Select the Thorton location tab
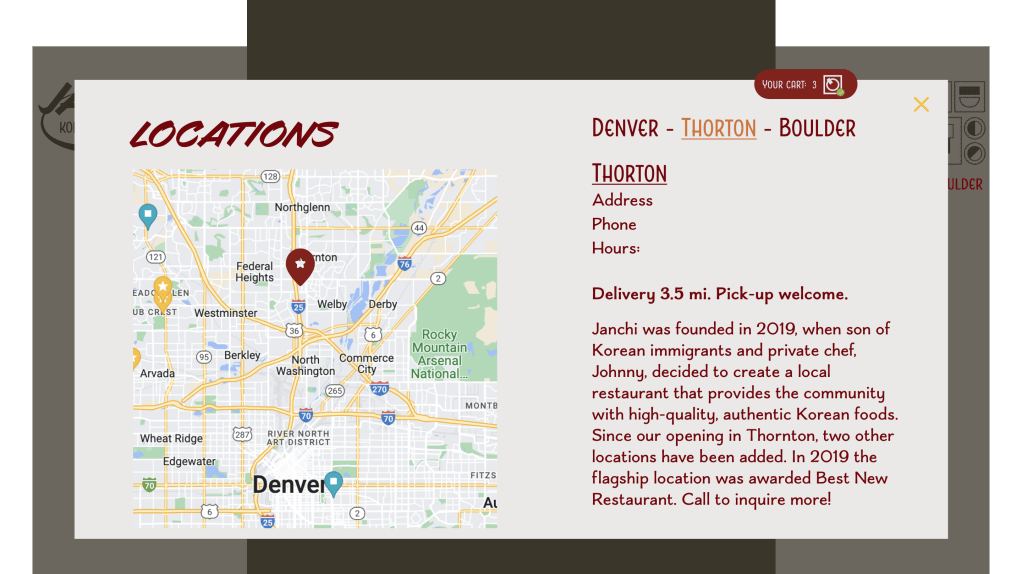The width and height of the screenshot is (1022, 574). 718,128
